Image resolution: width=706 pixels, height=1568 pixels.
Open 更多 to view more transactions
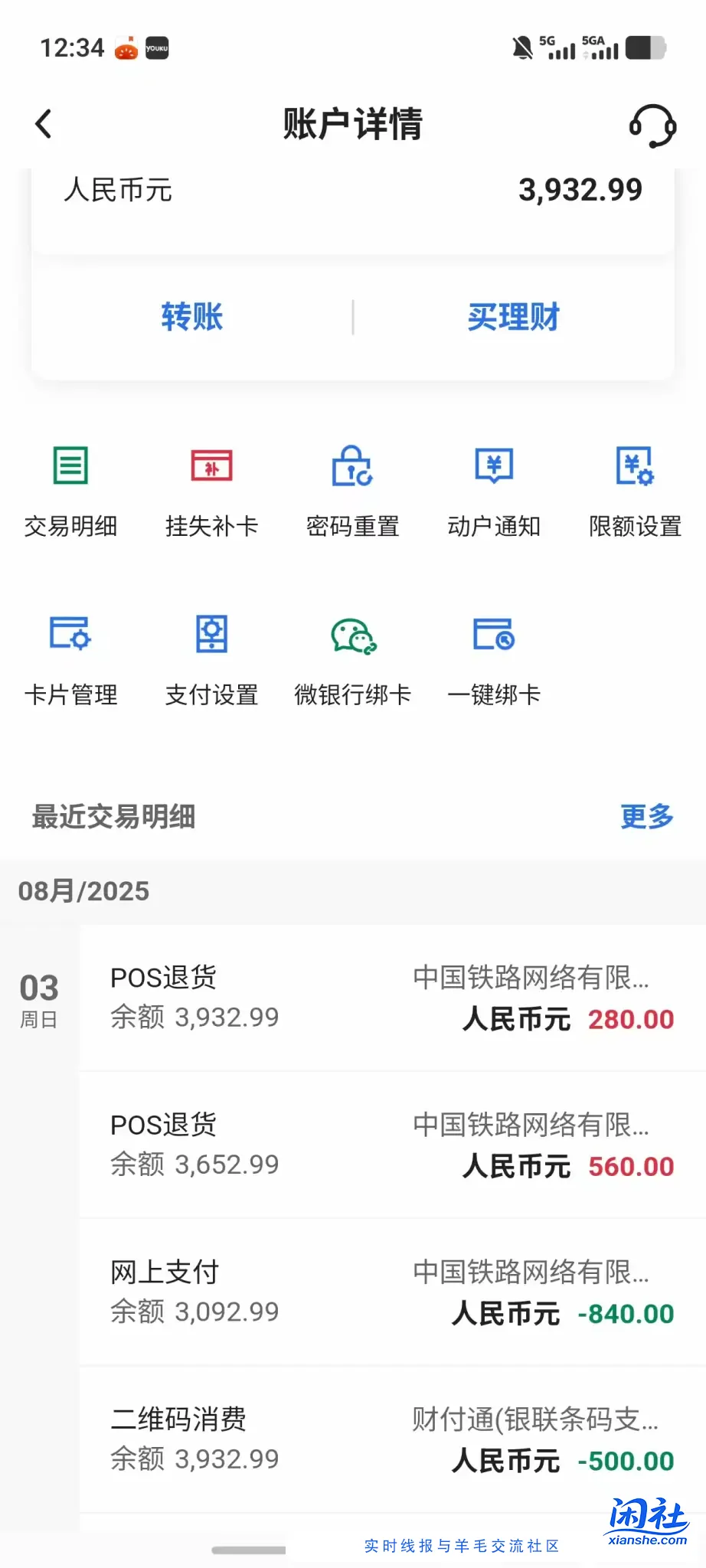(646, 817)
